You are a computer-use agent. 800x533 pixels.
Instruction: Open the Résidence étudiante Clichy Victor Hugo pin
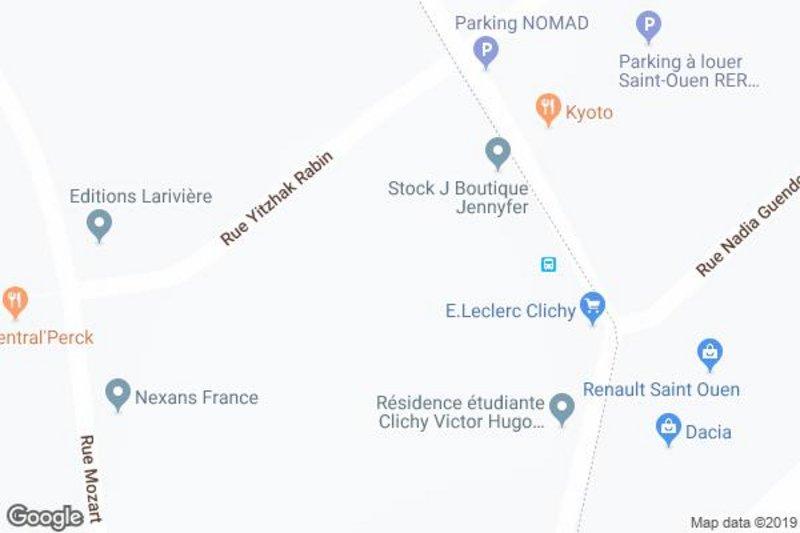click(562, 409)
